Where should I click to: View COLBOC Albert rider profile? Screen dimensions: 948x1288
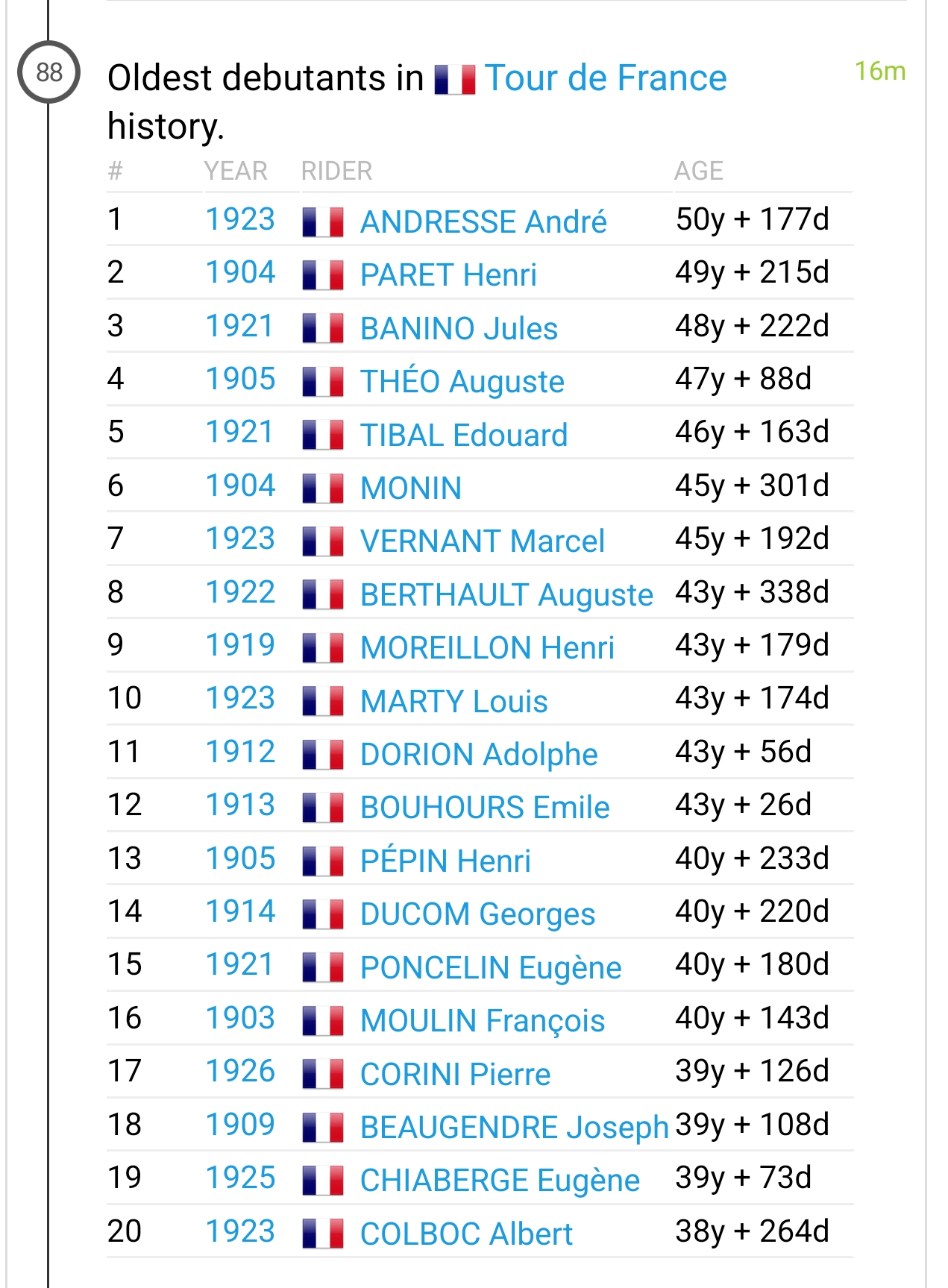[x=466, y=1234]
